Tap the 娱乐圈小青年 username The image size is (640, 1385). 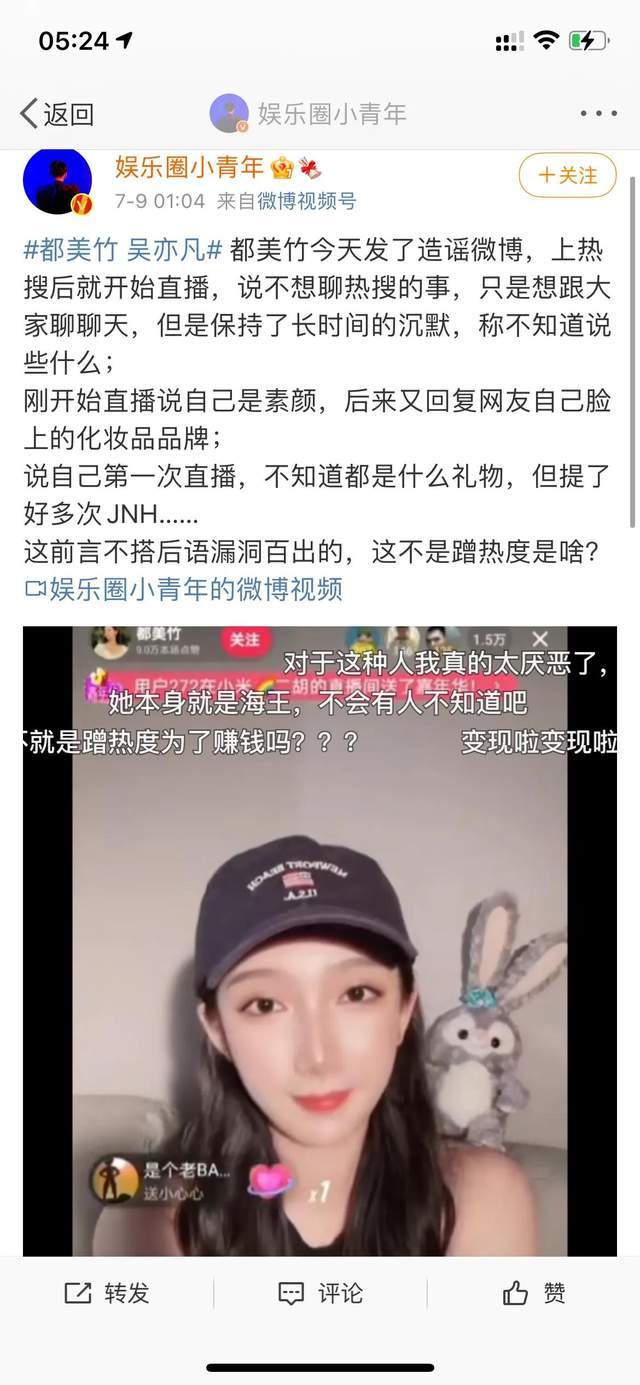click(x=189, y=166)
